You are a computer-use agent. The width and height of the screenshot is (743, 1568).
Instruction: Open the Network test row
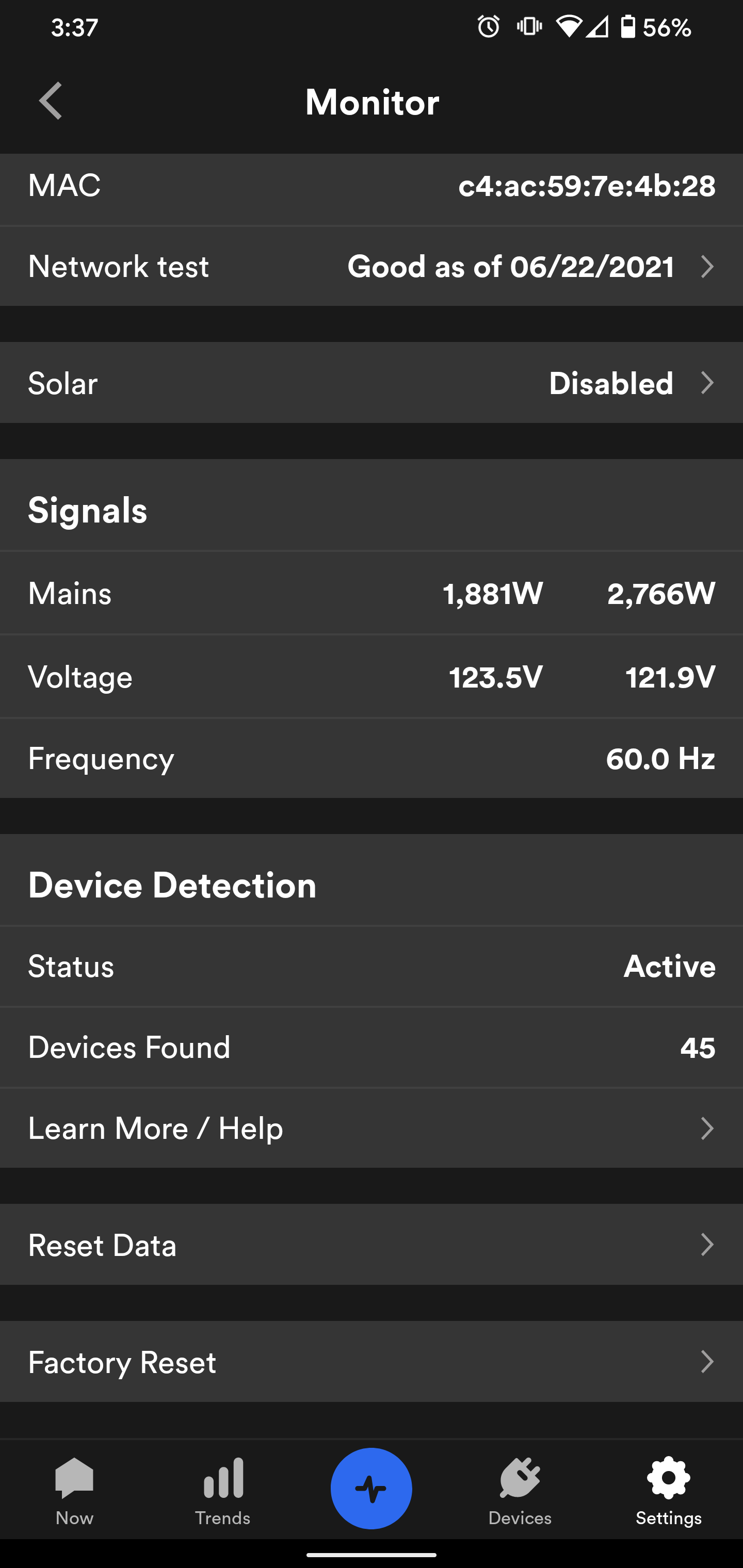[372, 267]
